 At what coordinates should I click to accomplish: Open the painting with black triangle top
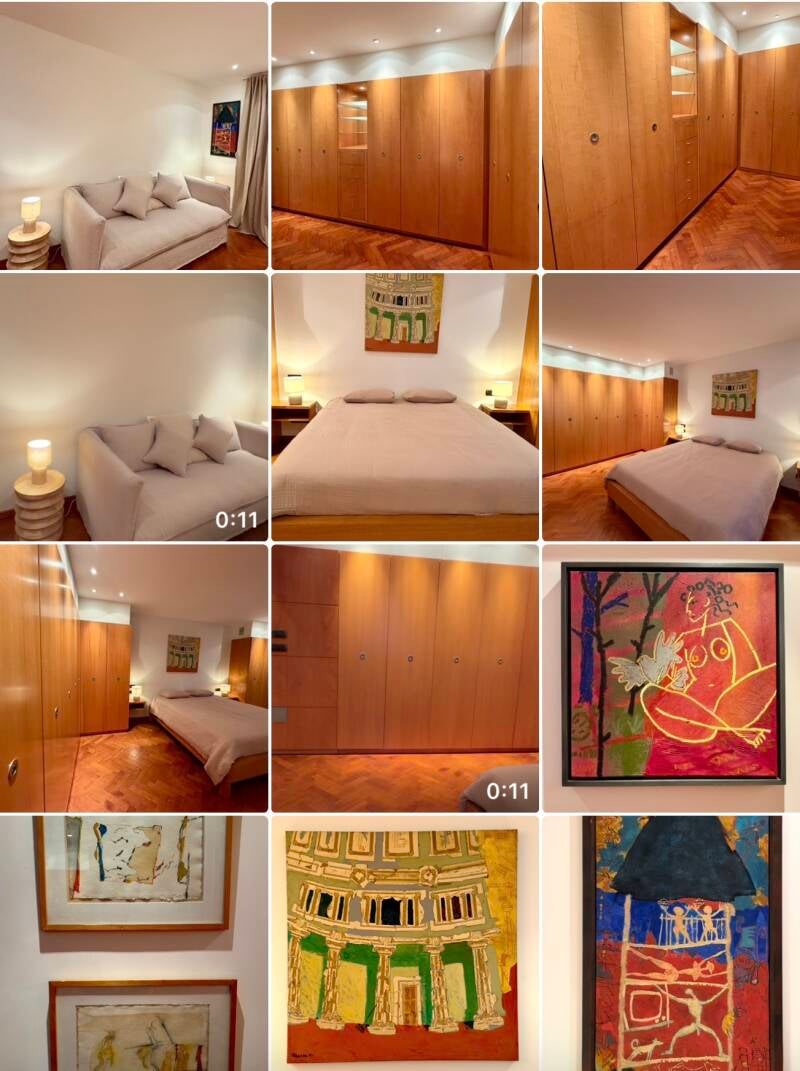click(x=671, y=943)
